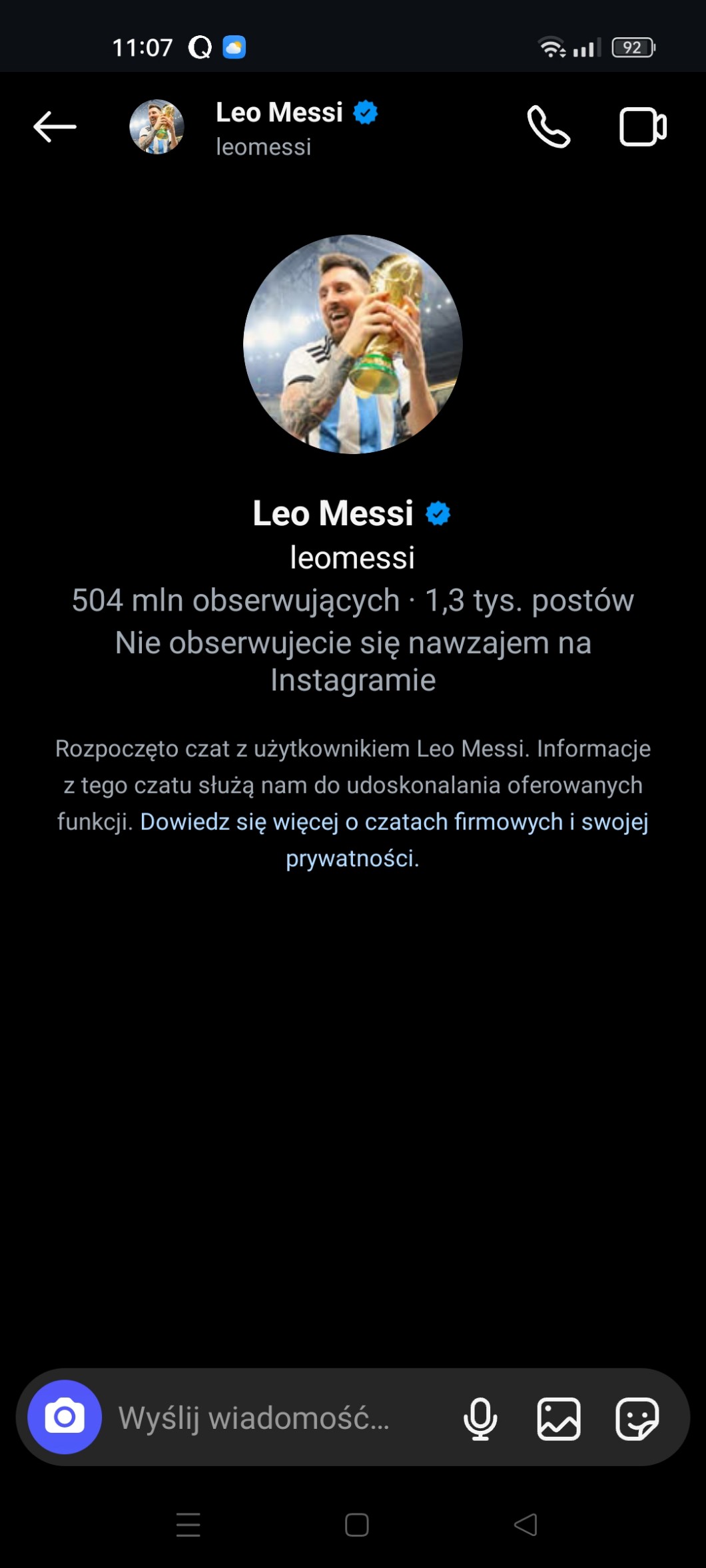Record a voice message with the microphone
This screenshot has width=706, height=1568.
(x=480, y=1418)
